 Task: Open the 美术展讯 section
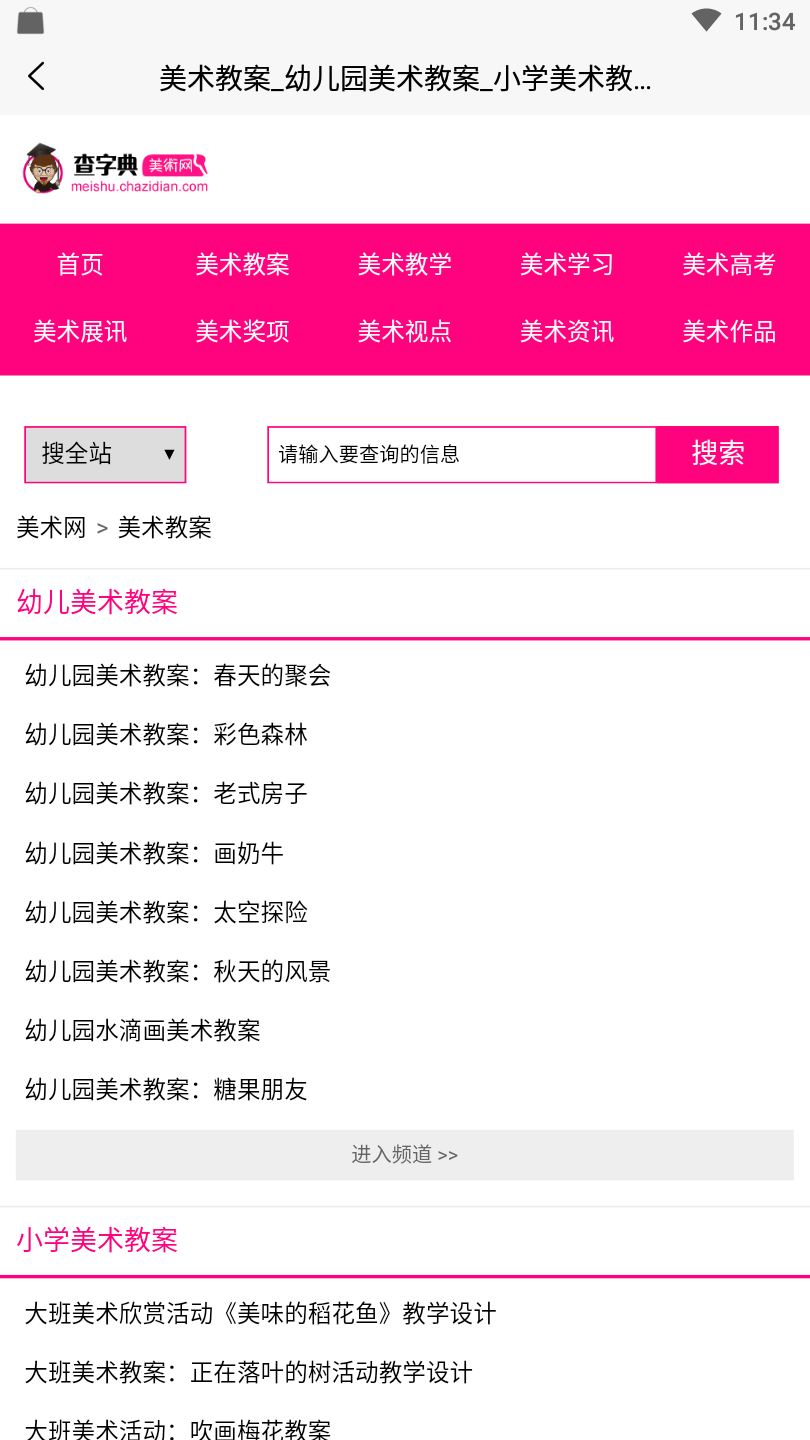click(80, 331)
